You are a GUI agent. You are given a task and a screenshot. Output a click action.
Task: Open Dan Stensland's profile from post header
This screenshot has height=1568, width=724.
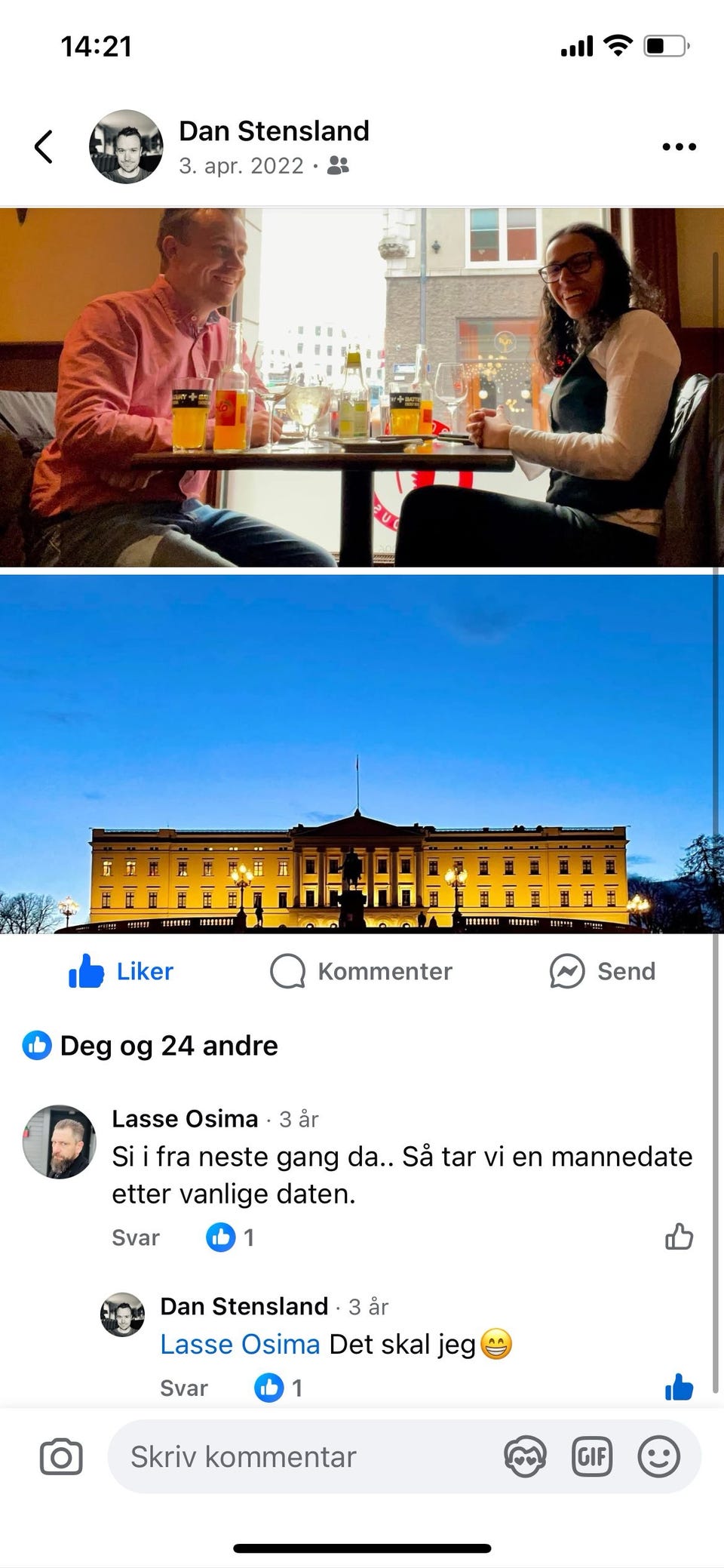275,131
